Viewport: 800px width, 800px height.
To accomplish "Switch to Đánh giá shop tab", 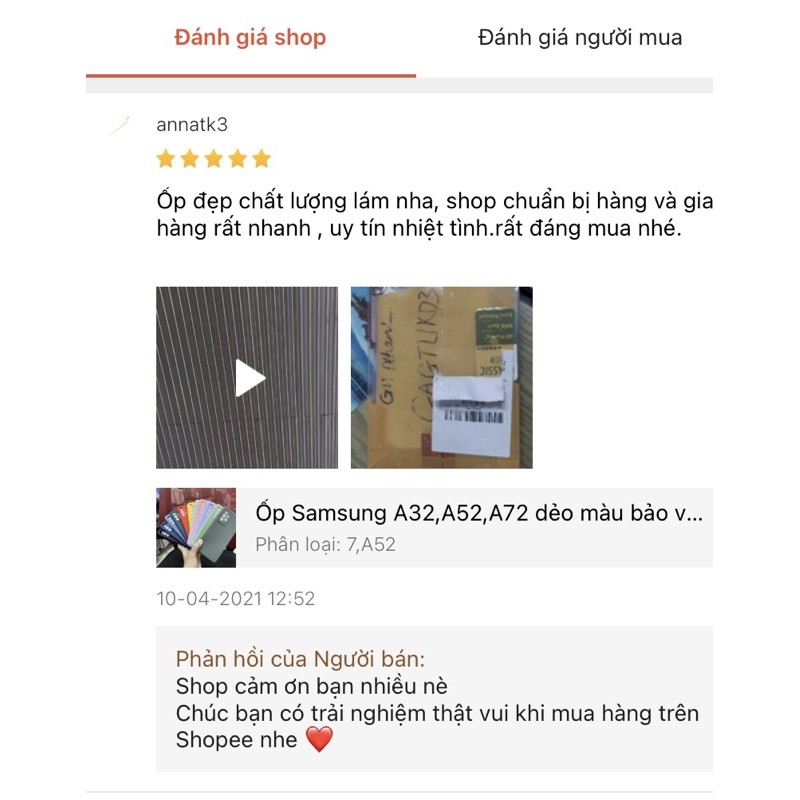I will pyautogui.click(x=250, y=38).
